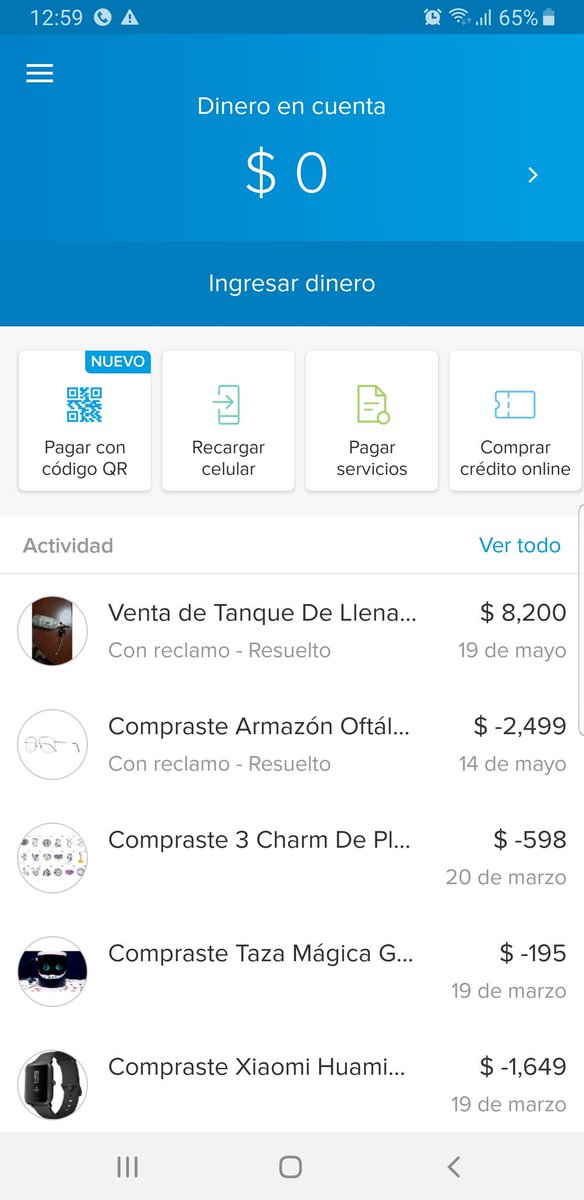Viewport: 584px width, 1200px height.
Task: Go back with system back button
Action: (454, 1166)
